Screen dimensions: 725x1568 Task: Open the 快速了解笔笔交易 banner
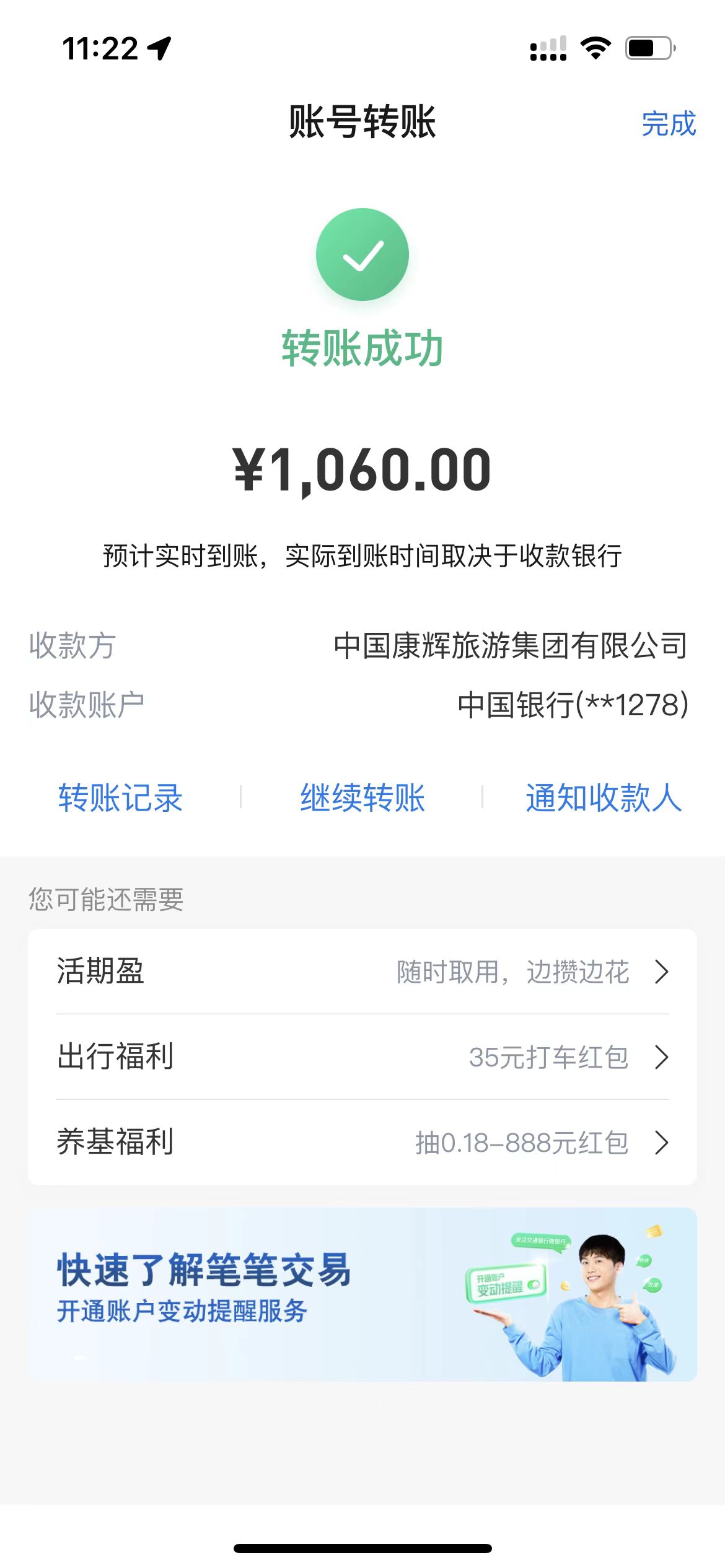pyautogui.click(x=362, y=1294)
